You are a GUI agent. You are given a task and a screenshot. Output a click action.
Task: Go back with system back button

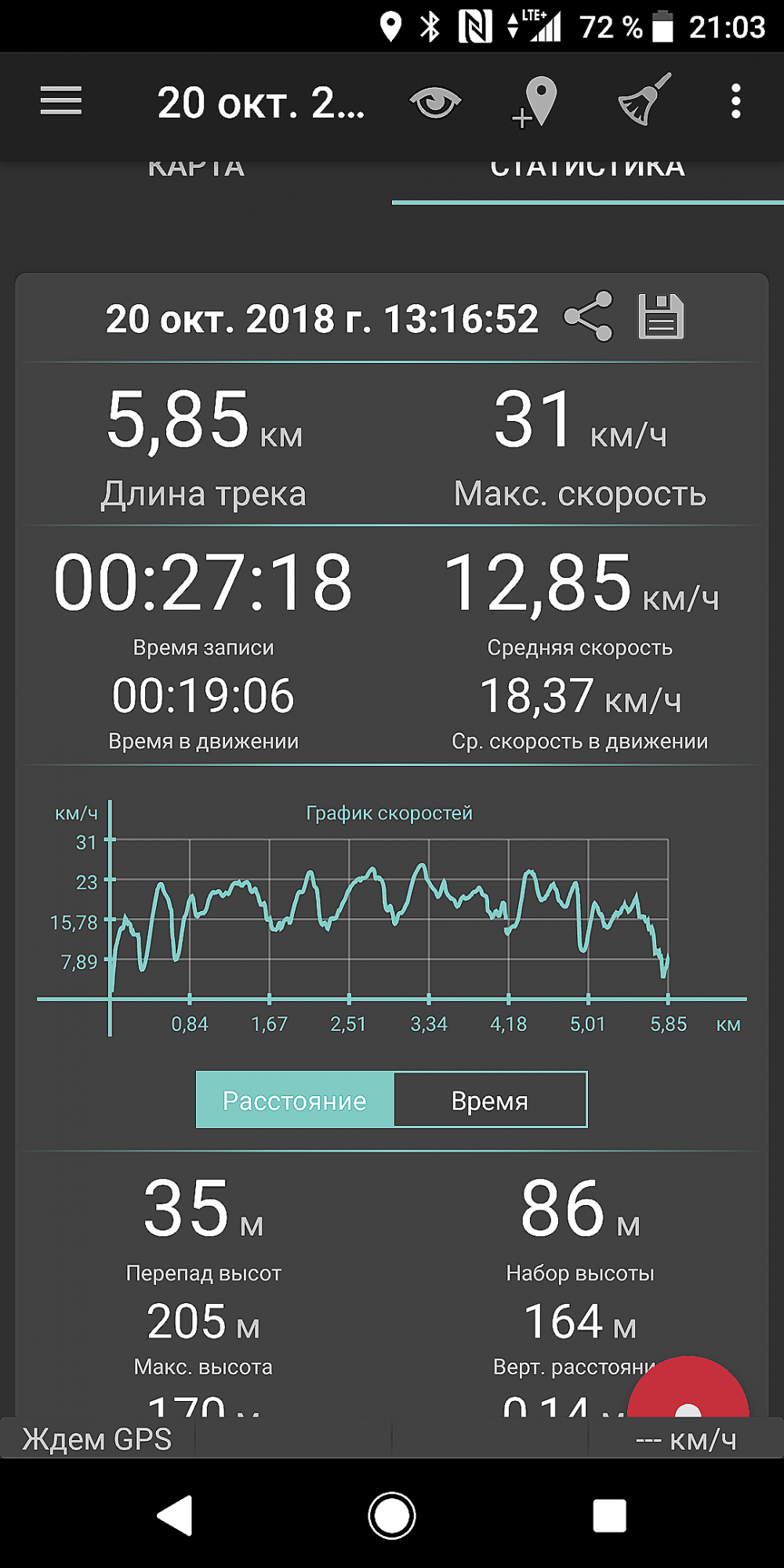[x=176, y=1515]
